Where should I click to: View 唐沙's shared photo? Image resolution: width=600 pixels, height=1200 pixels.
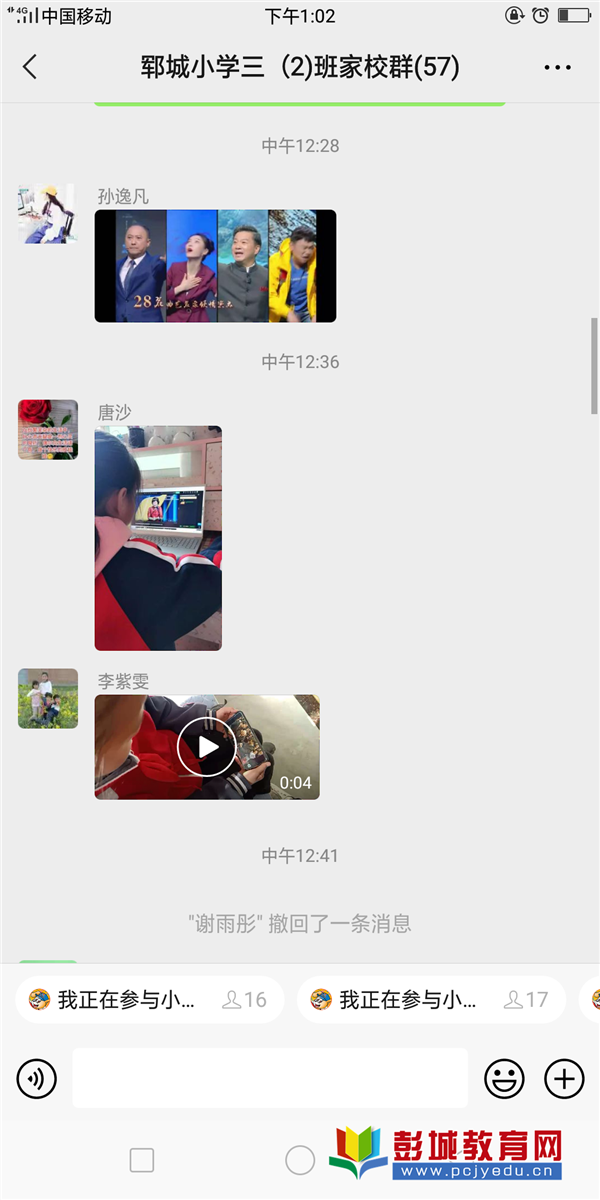tap(158, 538)
